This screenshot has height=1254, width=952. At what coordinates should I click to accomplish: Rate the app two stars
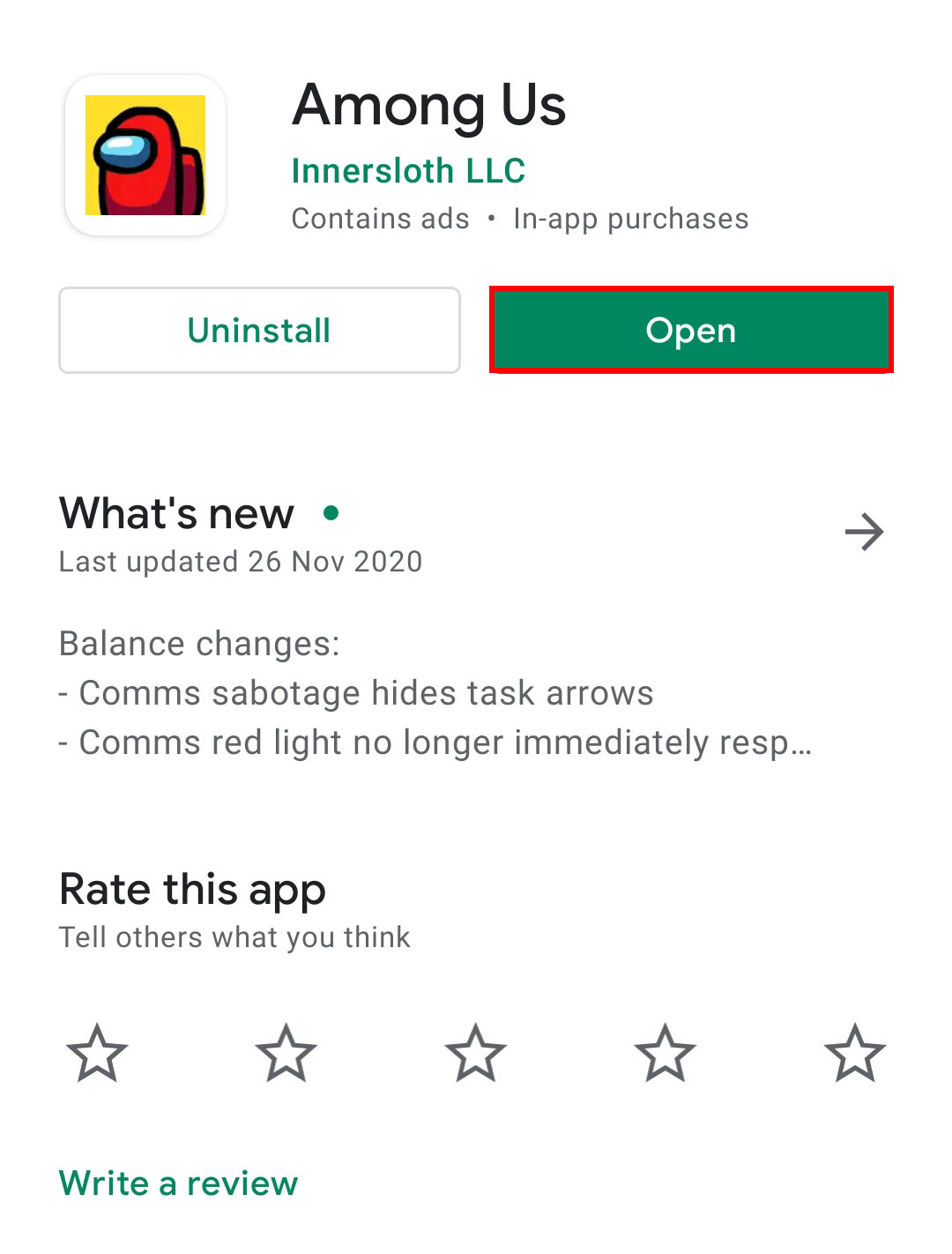point(286,1053)
